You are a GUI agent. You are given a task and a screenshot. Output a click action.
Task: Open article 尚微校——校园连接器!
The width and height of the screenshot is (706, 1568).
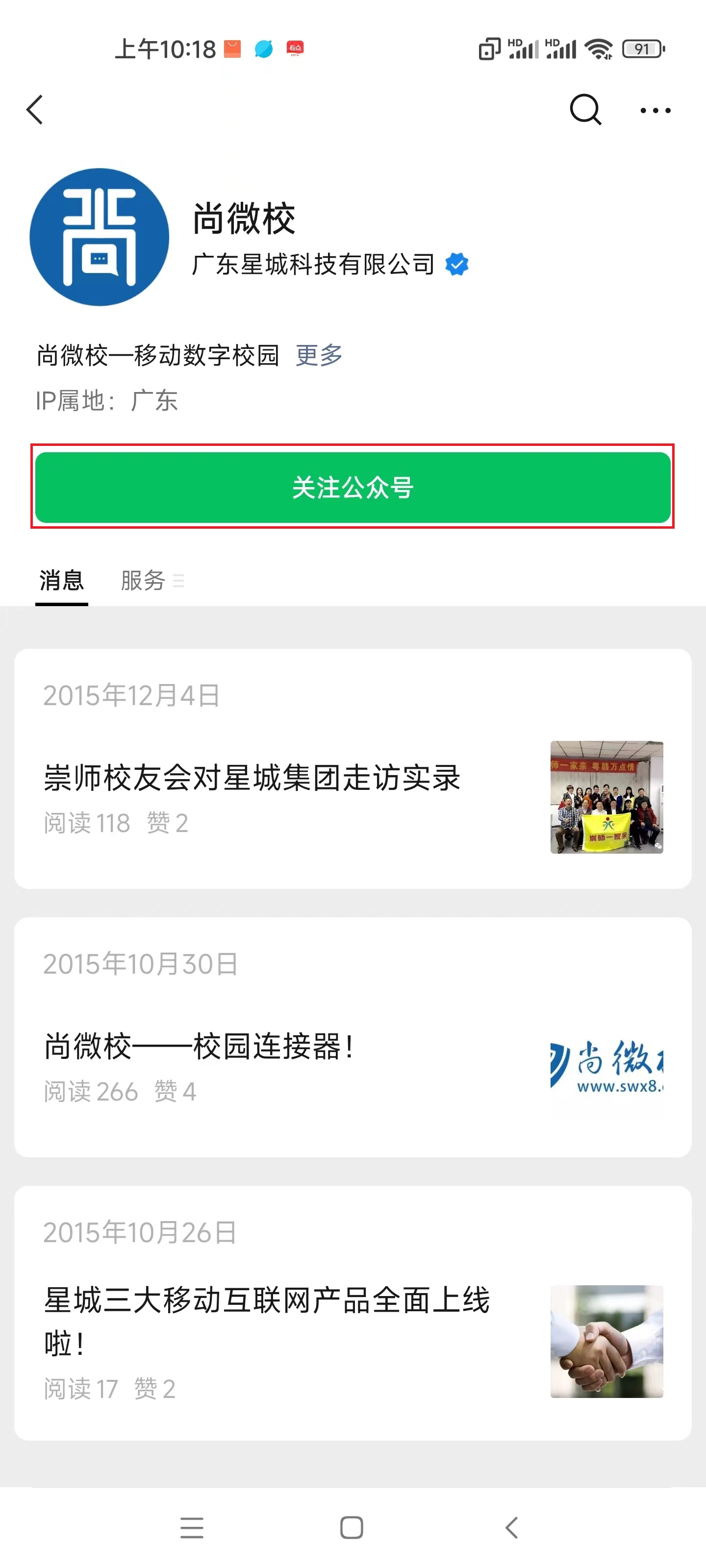[x=199, y=1046]
